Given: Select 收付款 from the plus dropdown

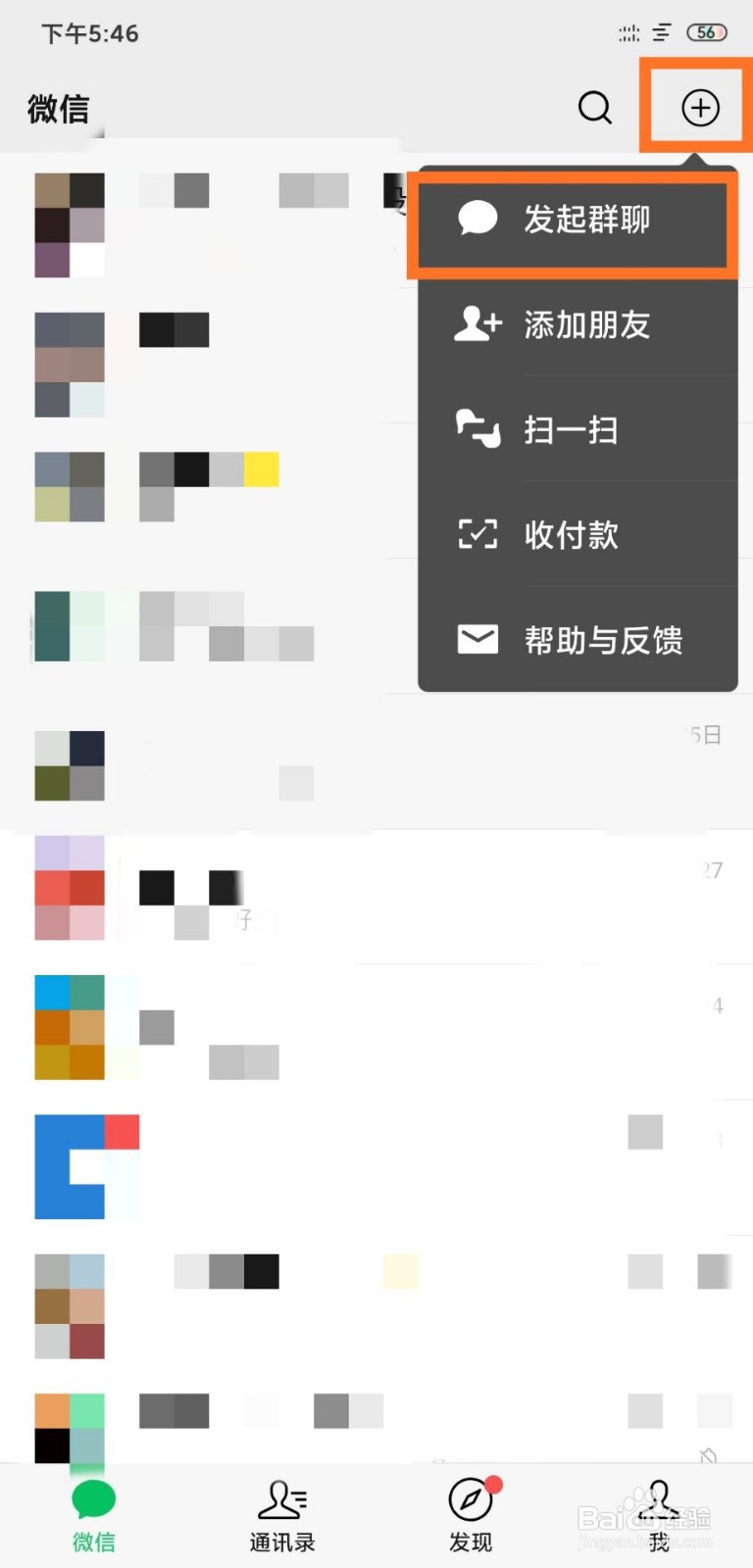Looking at the screenshot, I should pos(570,535).
